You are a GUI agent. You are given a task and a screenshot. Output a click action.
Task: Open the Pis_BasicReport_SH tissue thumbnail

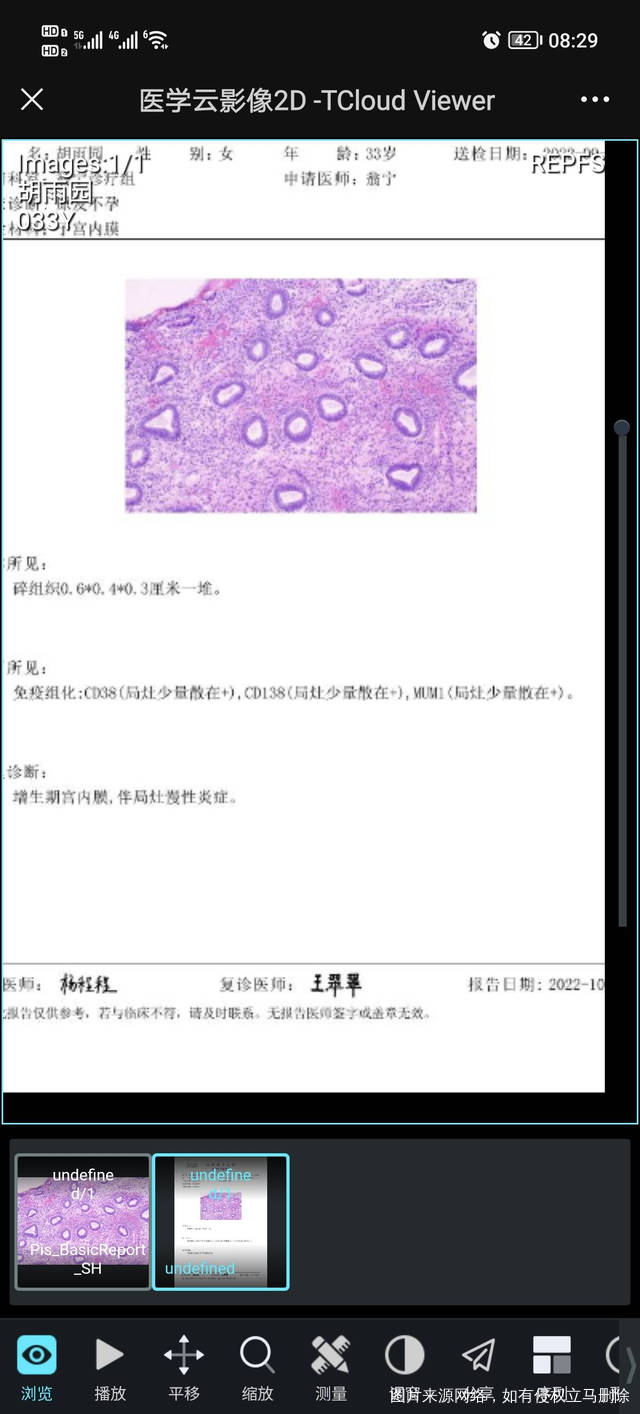[x=83, y=1222]
